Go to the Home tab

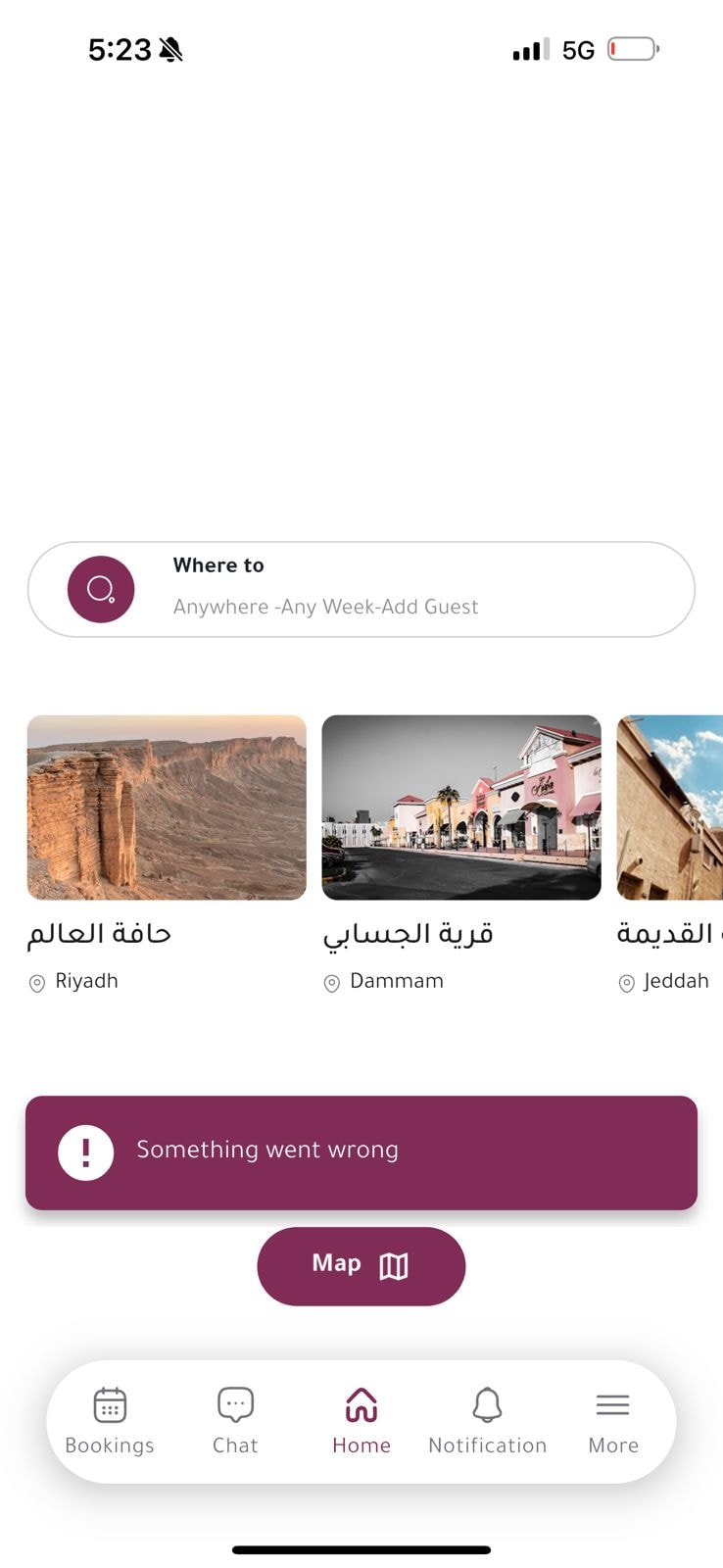(361, 1421)
